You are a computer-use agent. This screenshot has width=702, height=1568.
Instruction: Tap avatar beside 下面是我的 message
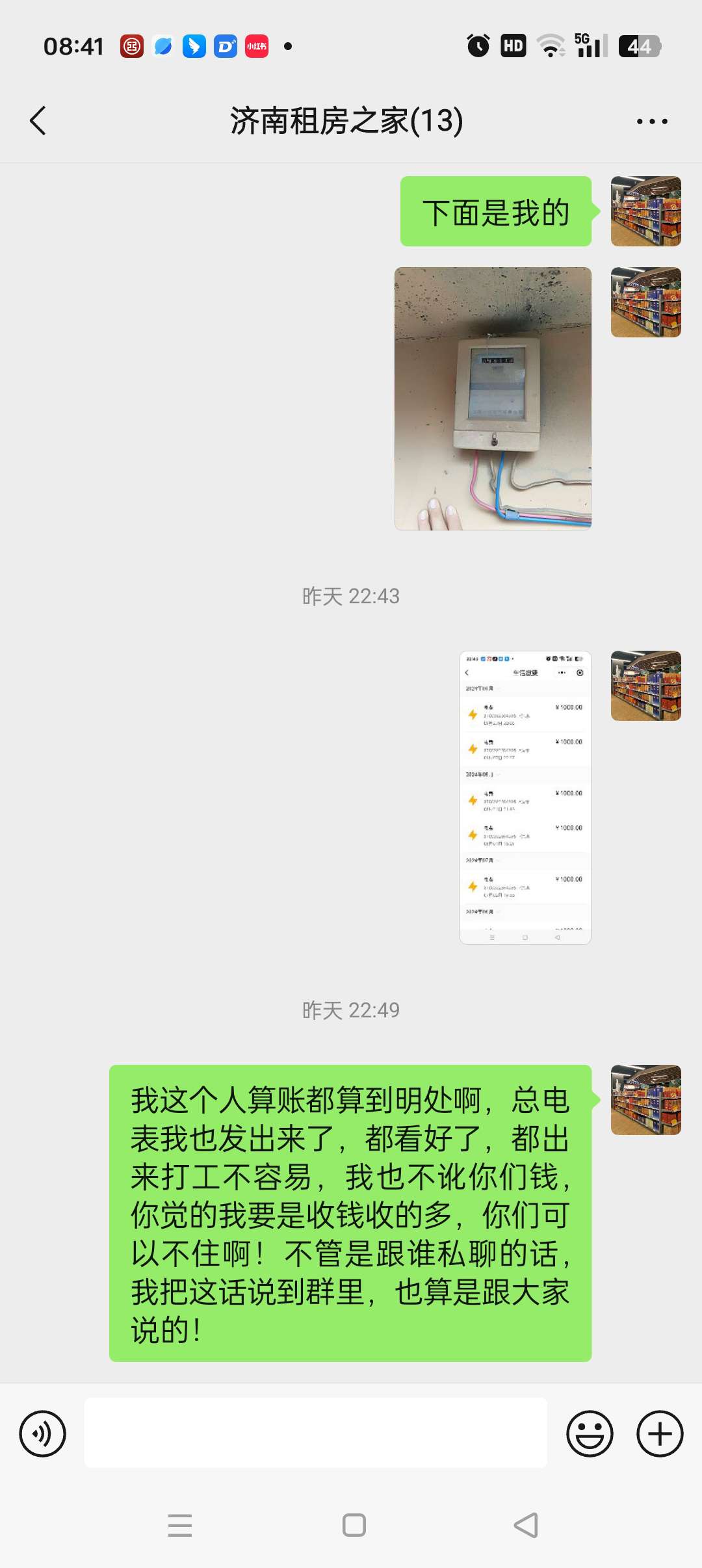(645, 211)
